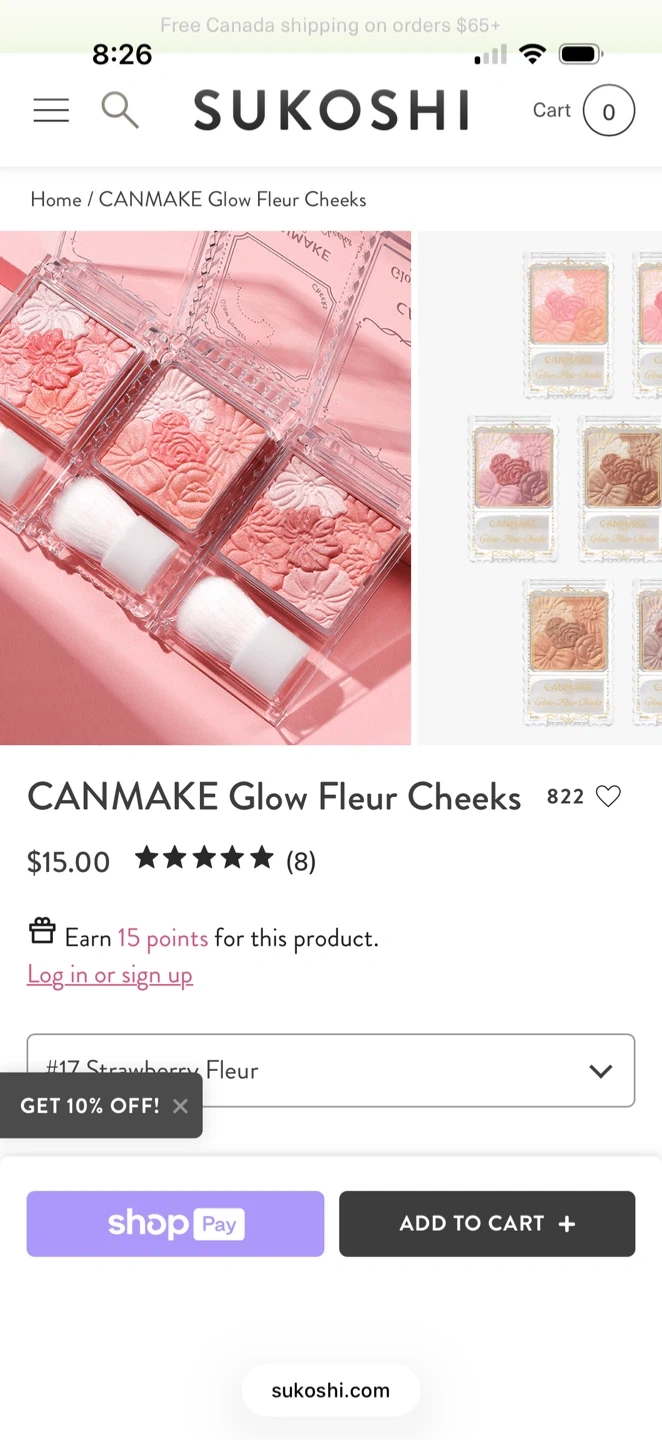662x1440 pixels.
Task: Open the search magnifier
Action: click(x=120, y=110)
